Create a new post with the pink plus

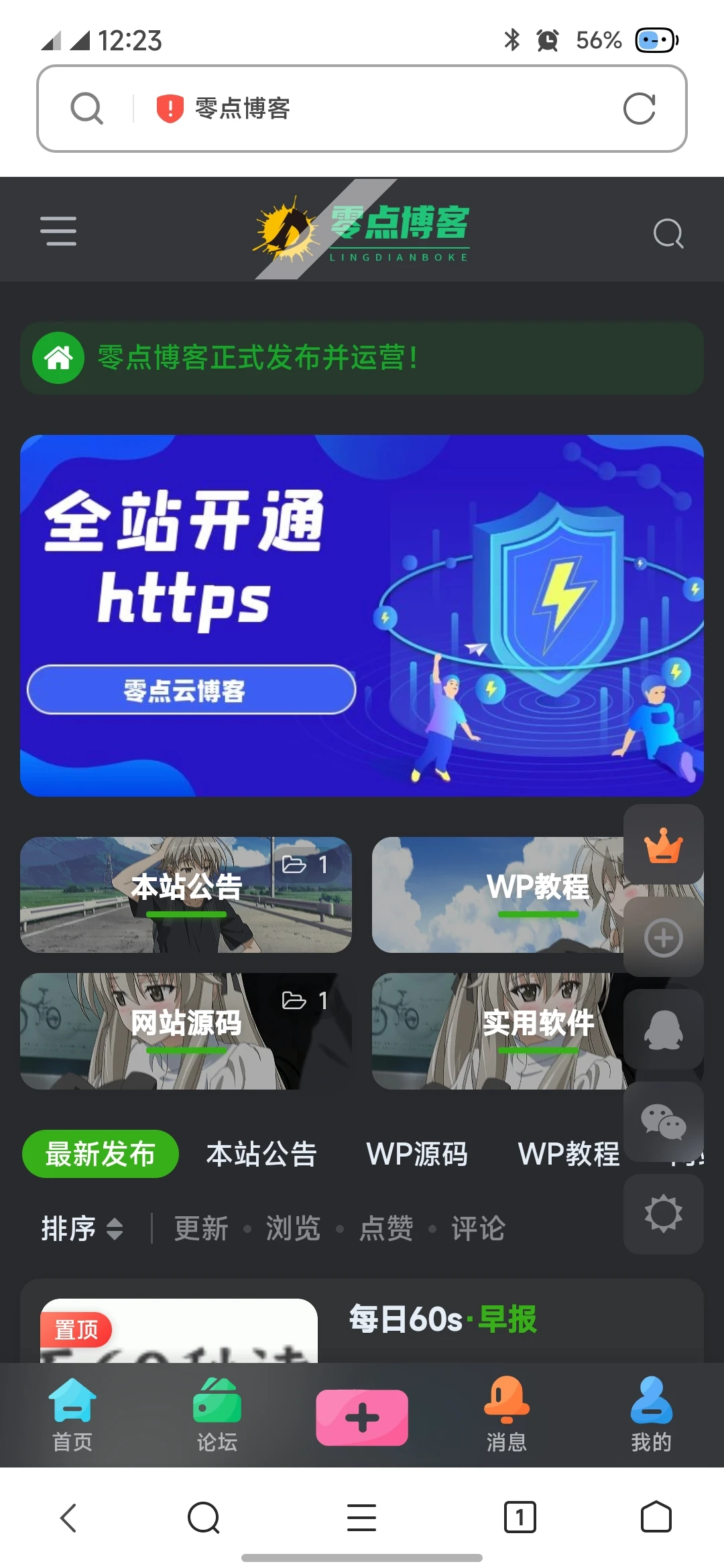point(362,1417)
